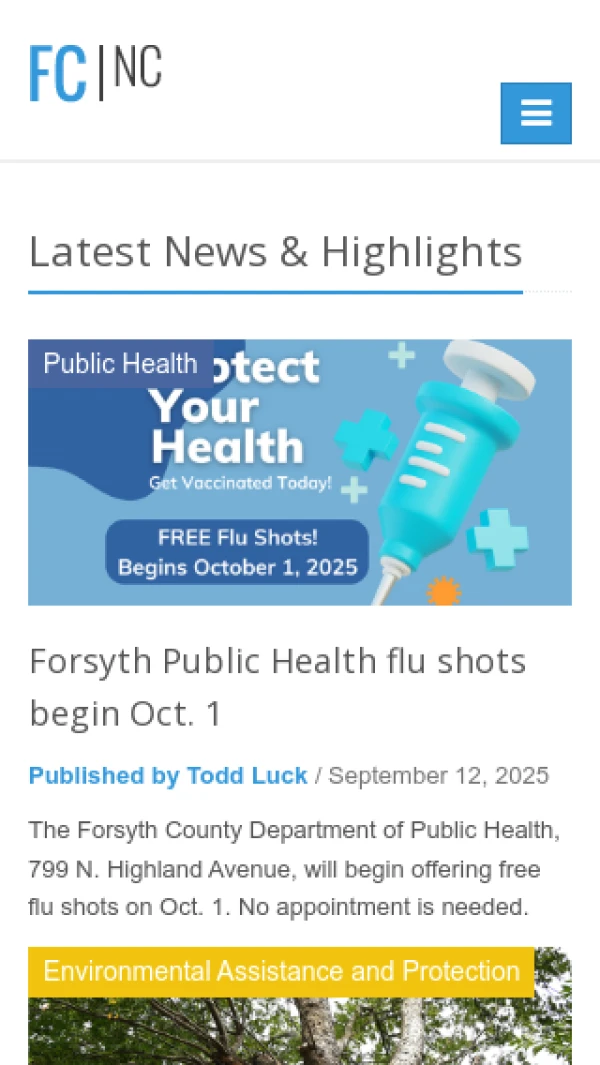Read 'Forsyth Public Health flu shots begin' article
Screen dimensions: 600x1065
(277, 687)
